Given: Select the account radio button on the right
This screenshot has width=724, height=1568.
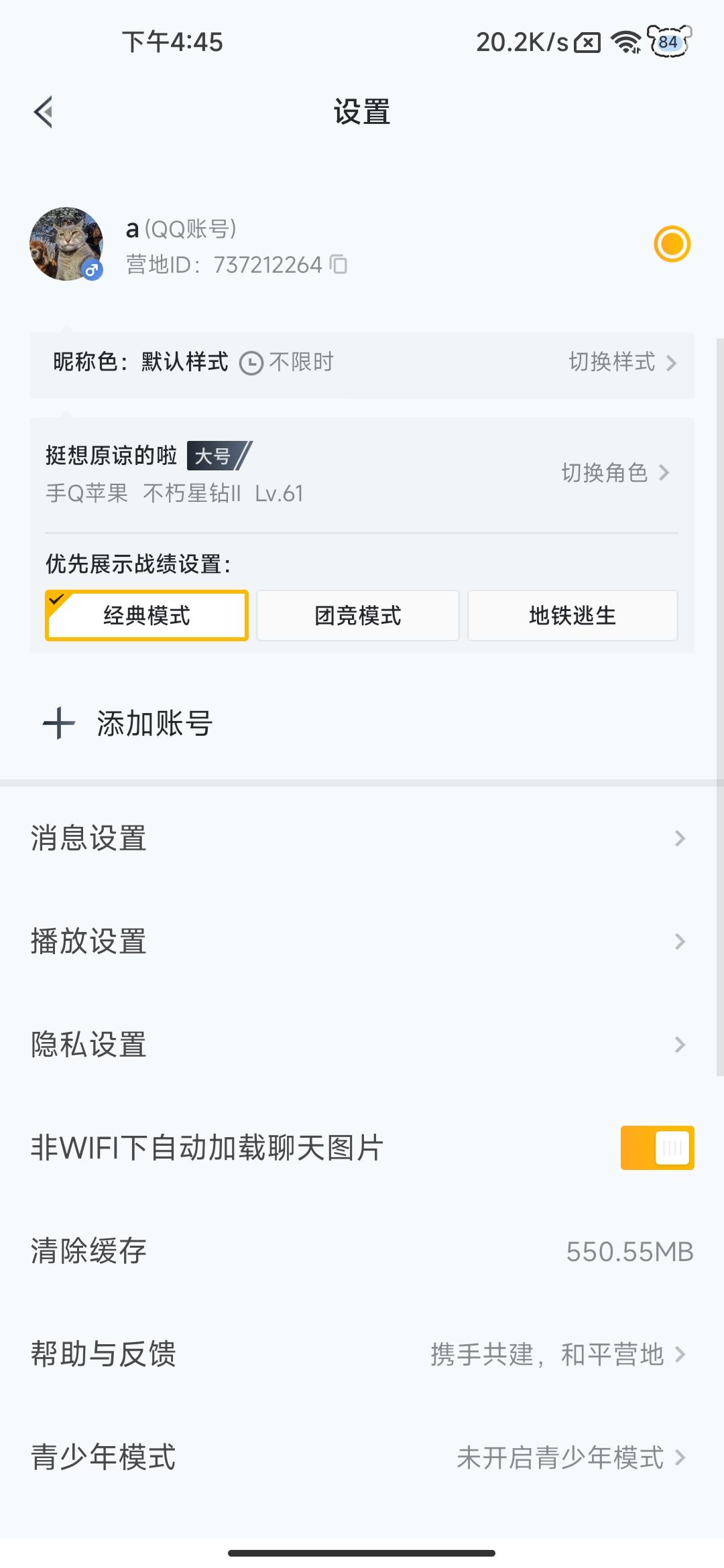Looking at the screenshot, I should click(x=673, y=244).
